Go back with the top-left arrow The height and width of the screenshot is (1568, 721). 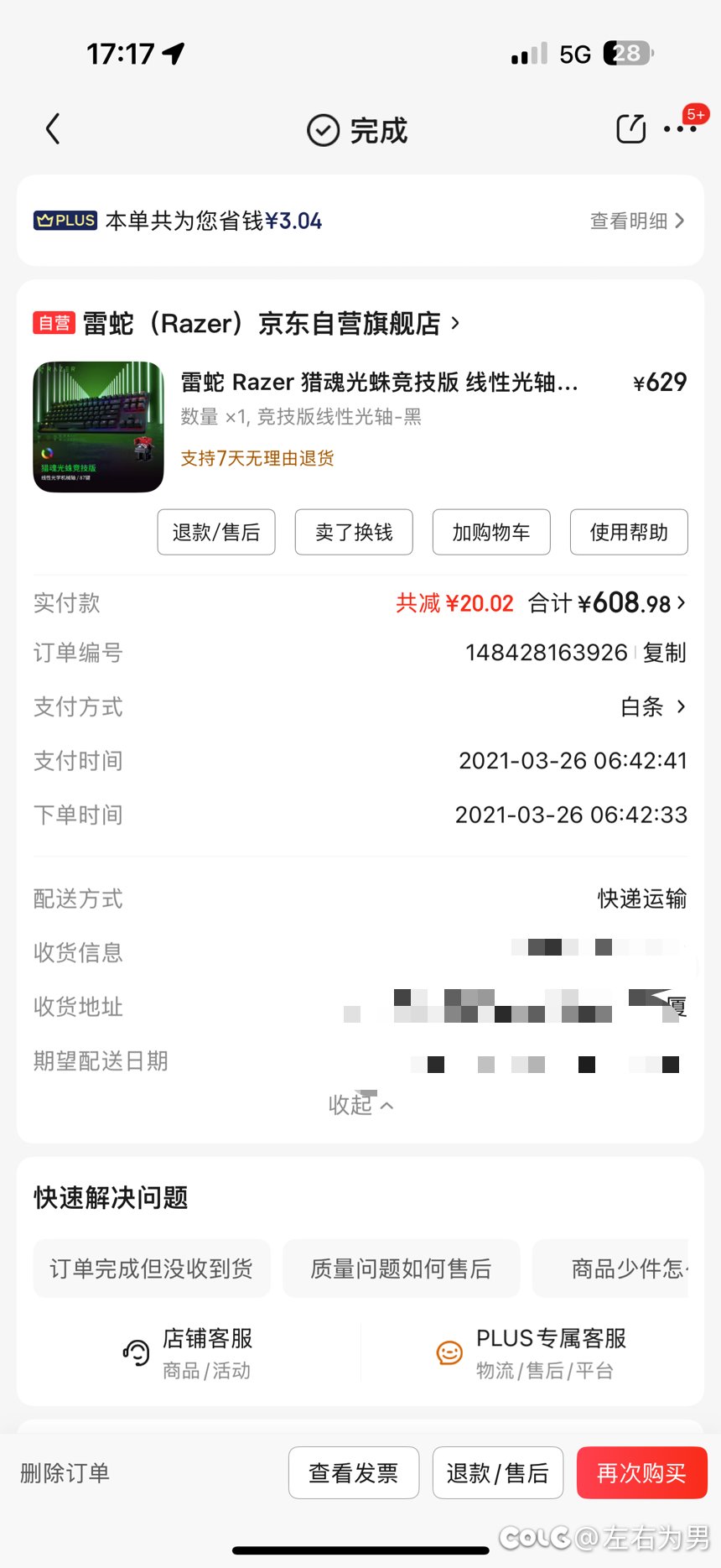tap(53, 129)
